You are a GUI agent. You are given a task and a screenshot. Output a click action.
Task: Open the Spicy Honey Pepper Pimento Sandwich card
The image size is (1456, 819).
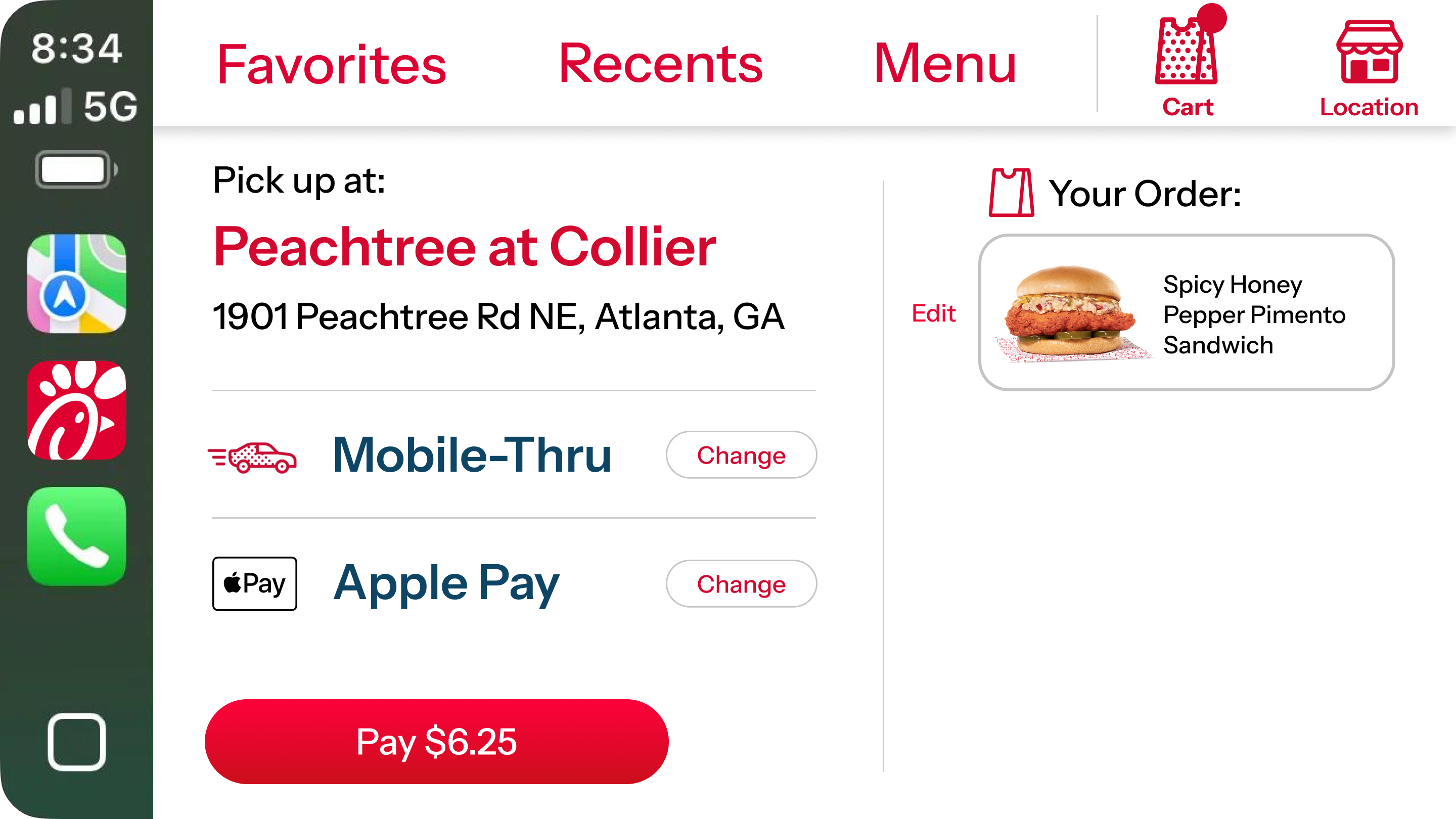coord(1186,312)
